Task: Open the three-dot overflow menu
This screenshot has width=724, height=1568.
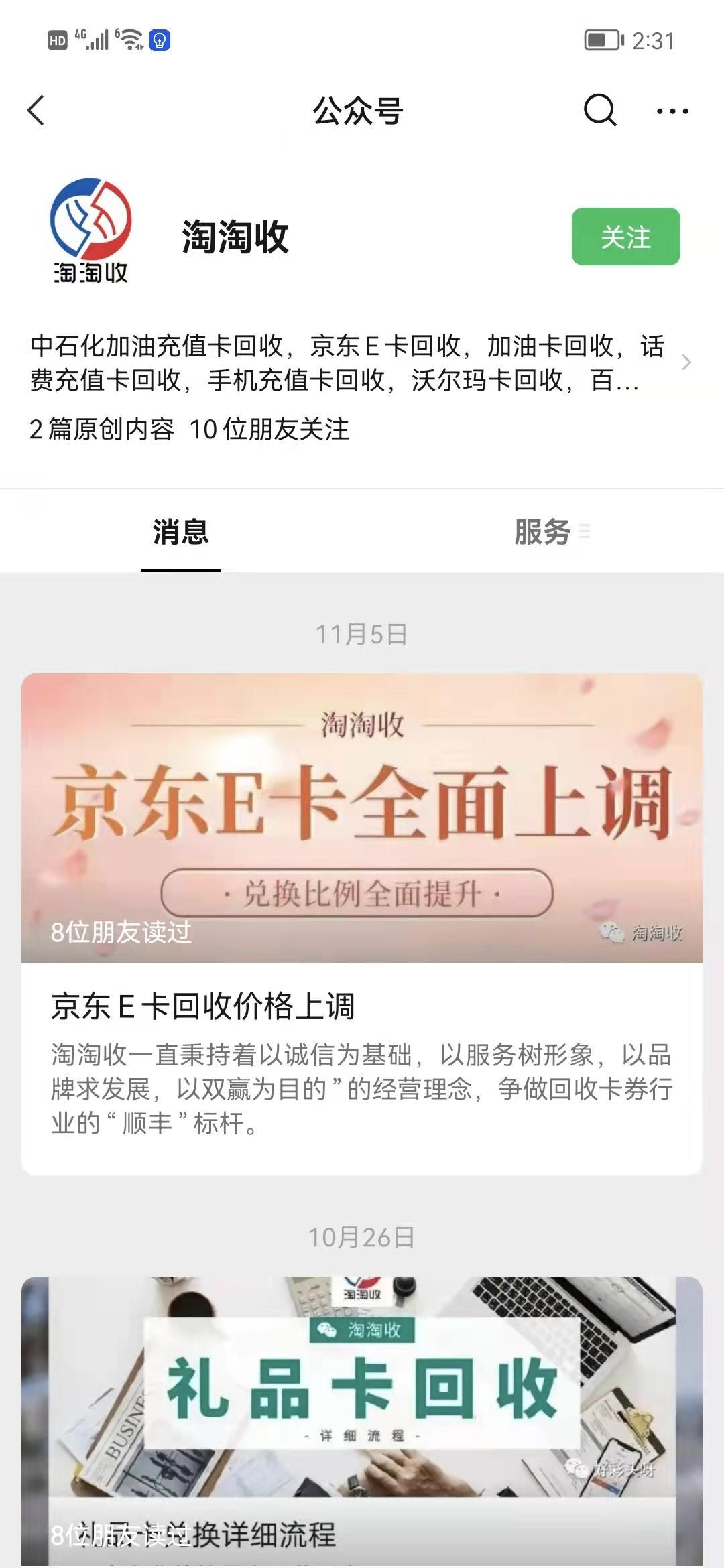Action: (672, 111)
